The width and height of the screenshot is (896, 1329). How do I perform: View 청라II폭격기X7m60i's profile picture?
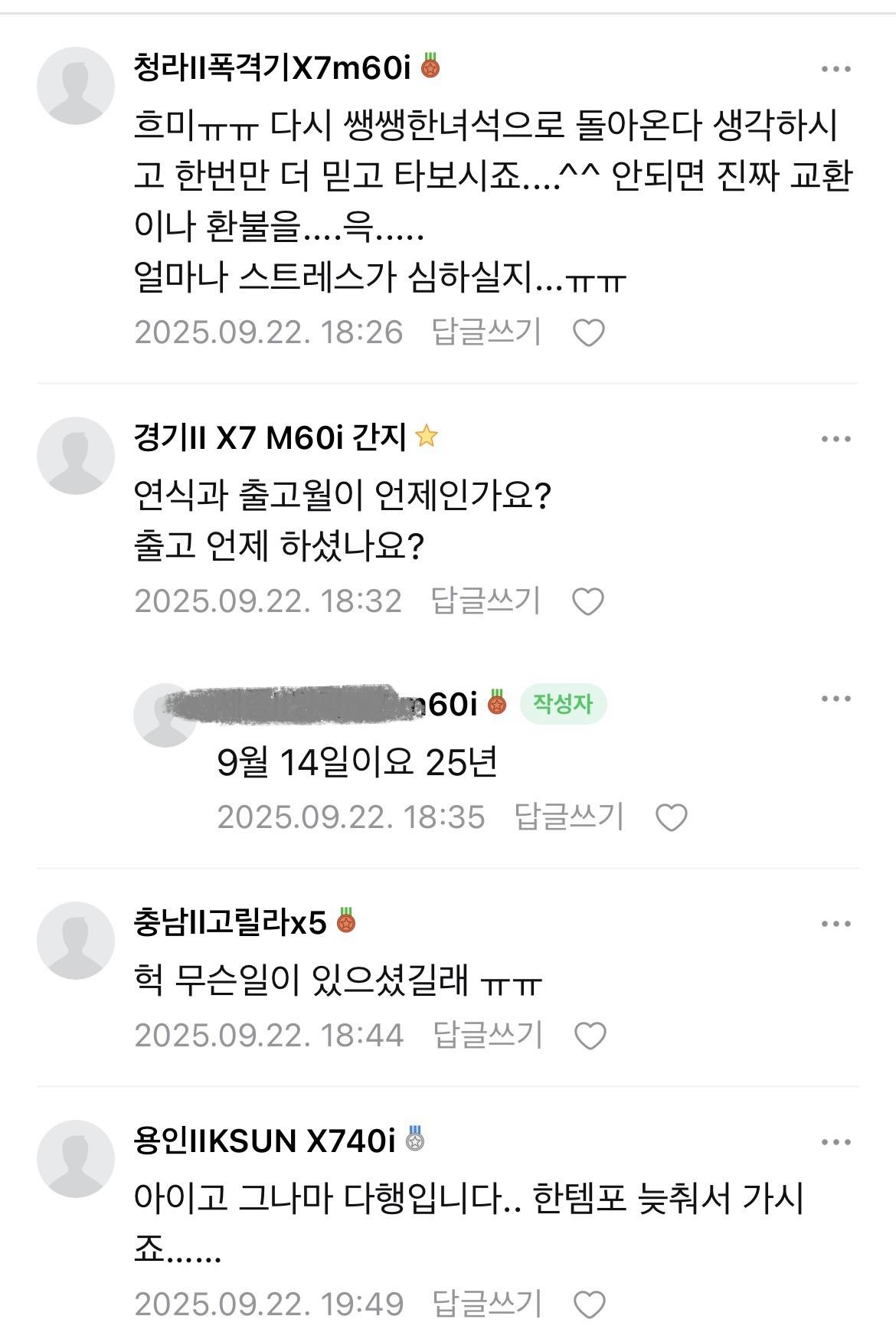tap(76, 85)
